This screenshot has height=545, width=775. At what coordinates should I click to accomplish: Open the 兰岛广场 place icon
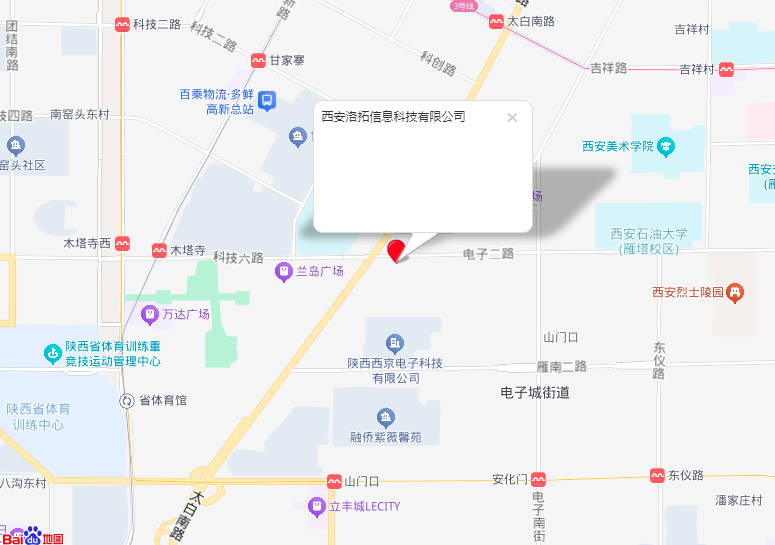[x=284, y=271]
